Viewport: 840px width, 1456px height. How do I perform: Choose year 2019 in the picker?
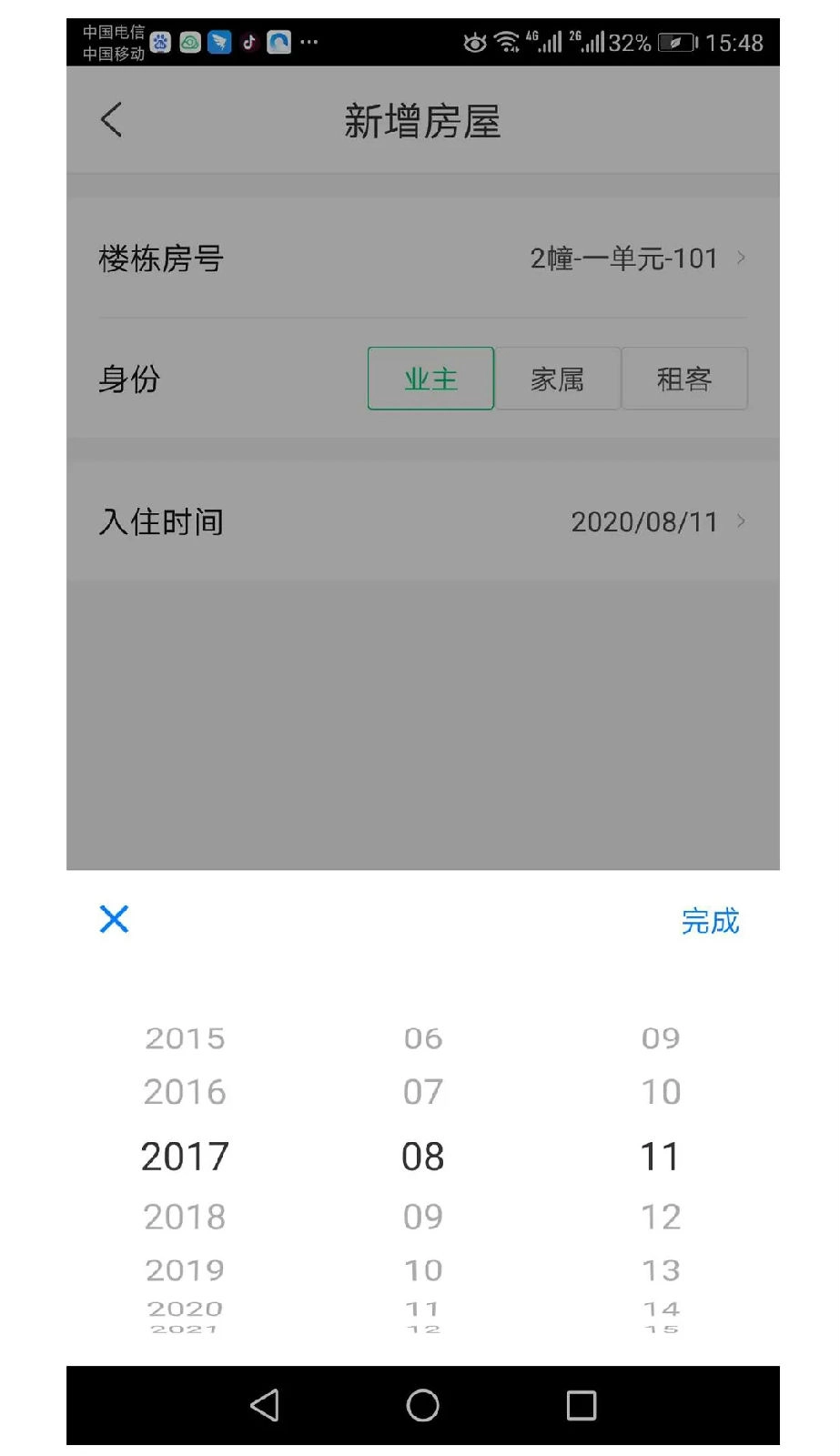(185, 1269)
